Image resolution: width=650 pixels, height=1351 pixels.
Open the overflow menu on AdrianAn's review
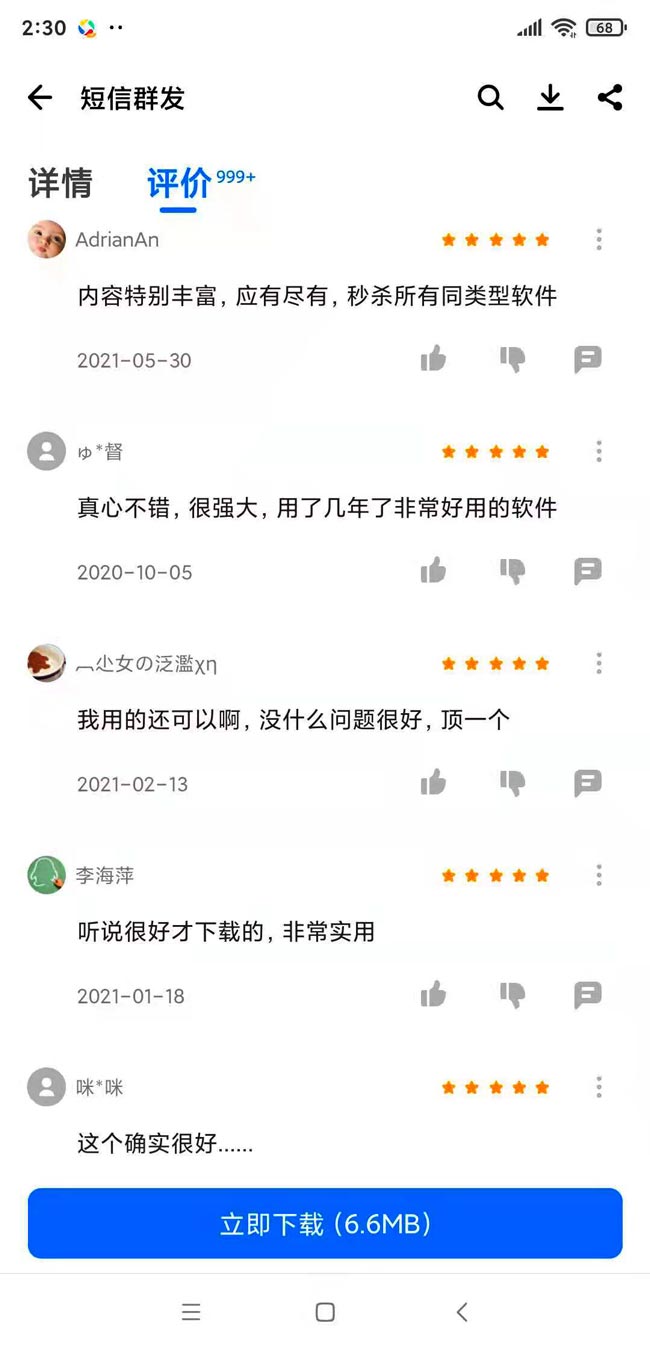(x=598, y=239)
